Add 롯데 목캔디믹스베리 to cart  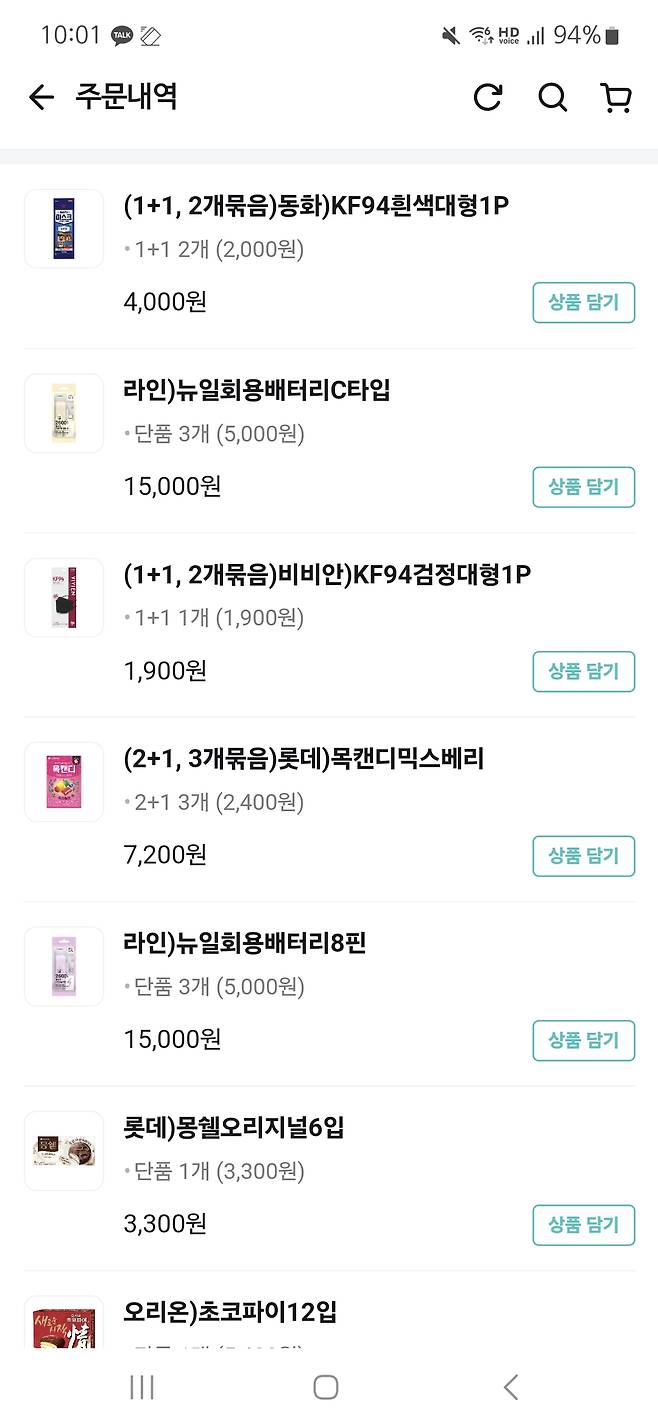(x=583, y=856)
